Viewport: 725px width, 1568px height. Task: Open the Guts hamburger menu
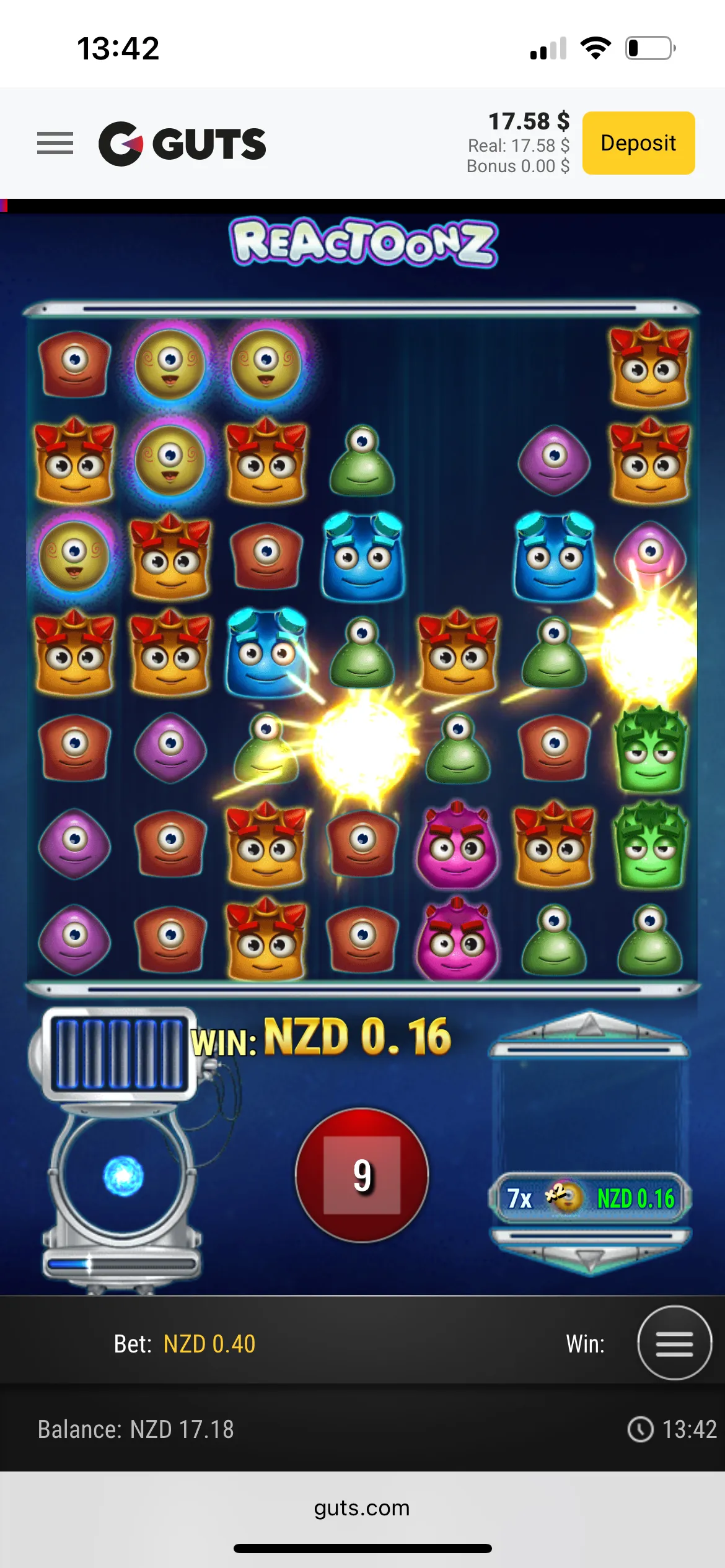(x=55, y=143)
